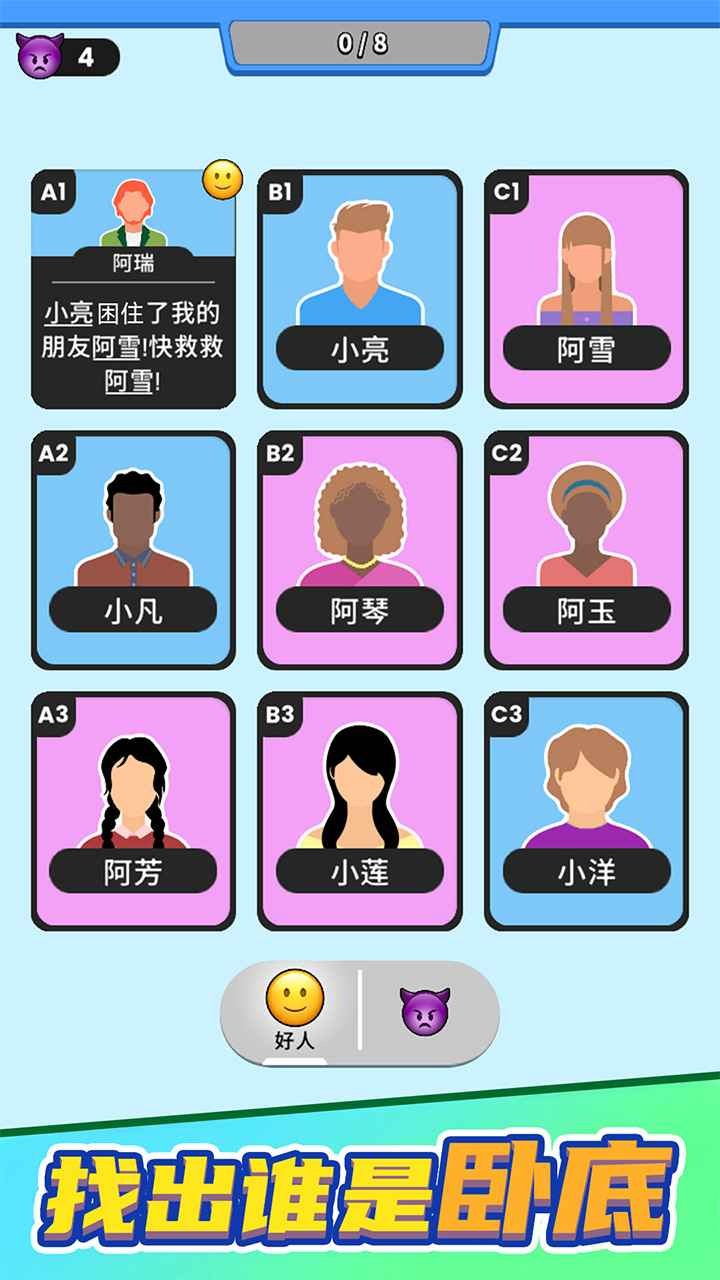Tap 小洋's card C3

click(588, 810)
